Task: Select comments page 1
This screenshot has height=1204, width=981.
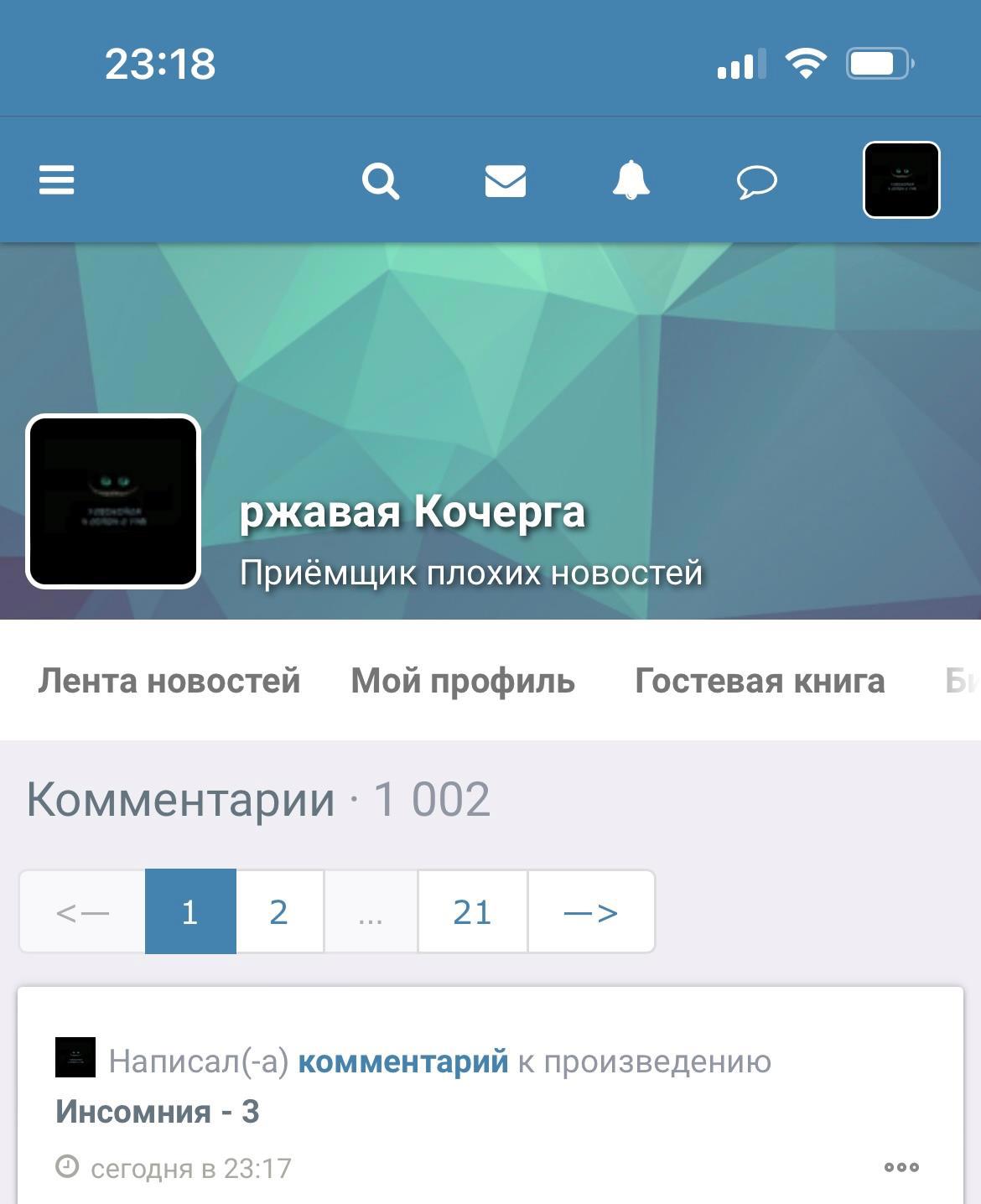Action: pos(190,911)
